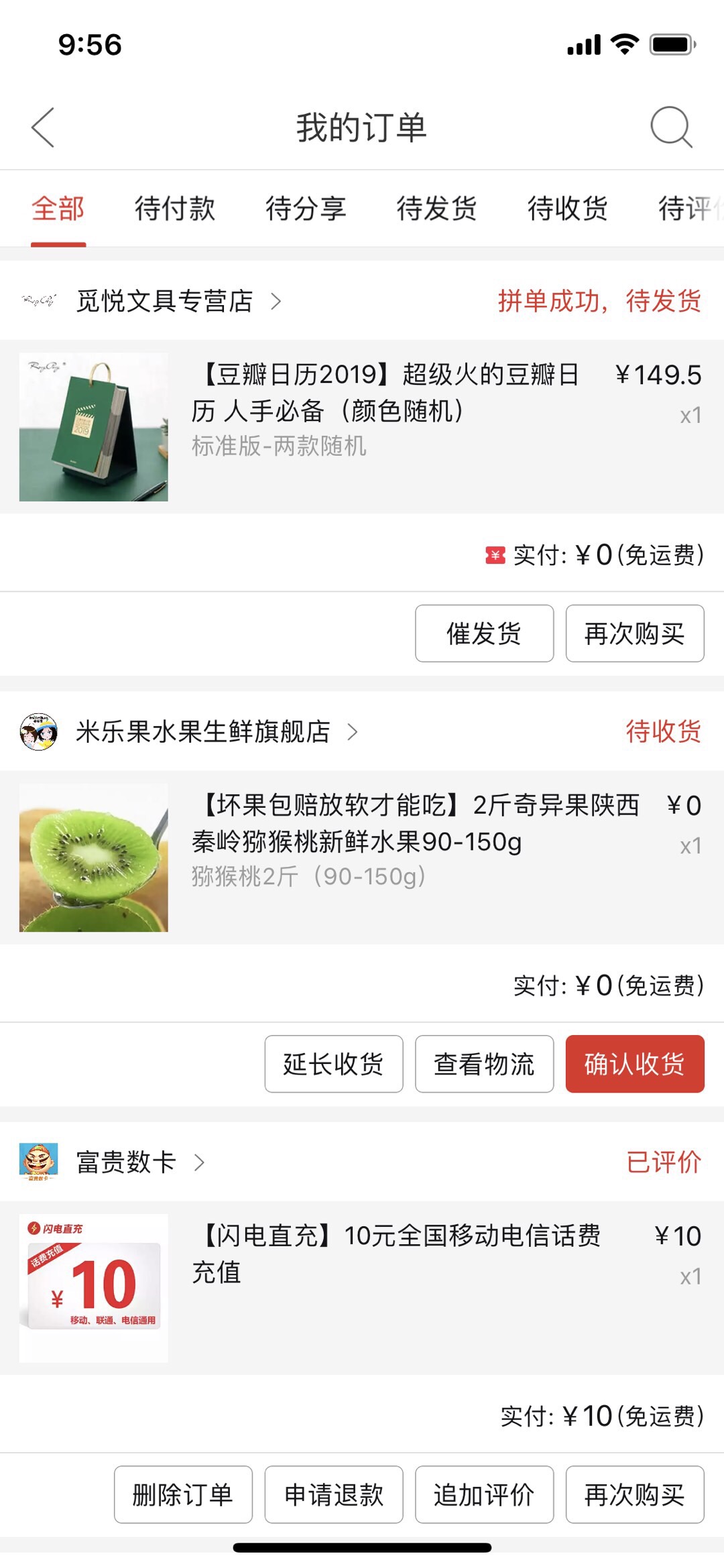This screenshot has width=724, height=1568.
Task: Rebuy the 豆瓣日历 via 再次购买
Action: click(x=634, y=634)
